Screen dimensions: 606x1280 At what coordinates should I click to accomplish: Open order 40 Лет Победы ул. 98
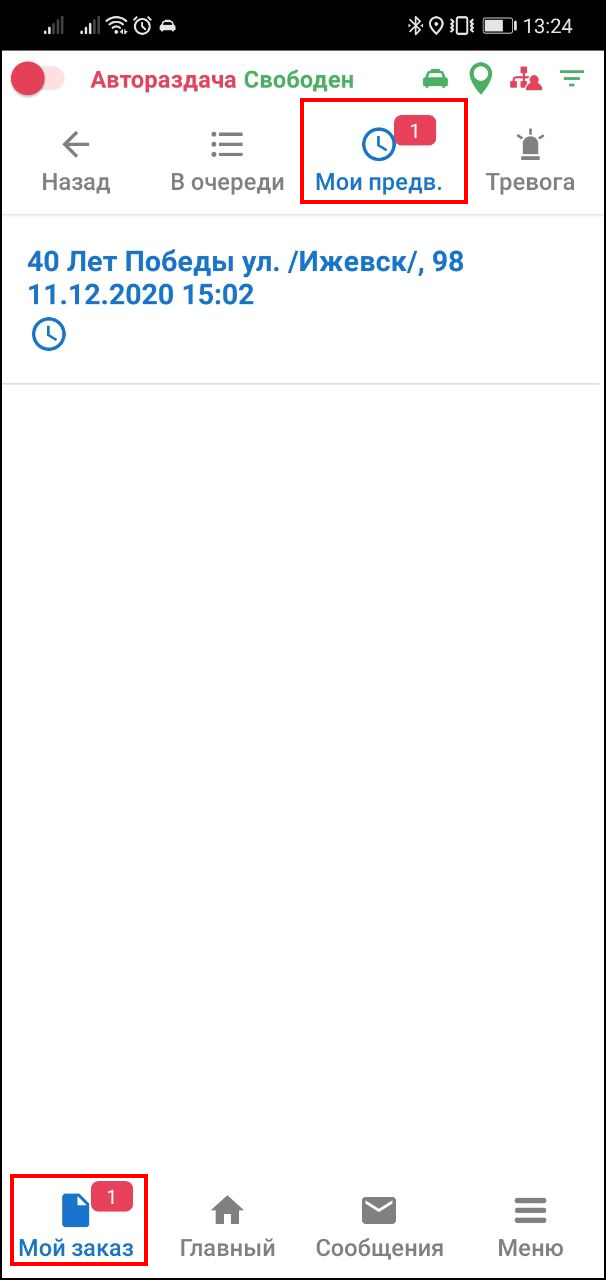point(246,278)
